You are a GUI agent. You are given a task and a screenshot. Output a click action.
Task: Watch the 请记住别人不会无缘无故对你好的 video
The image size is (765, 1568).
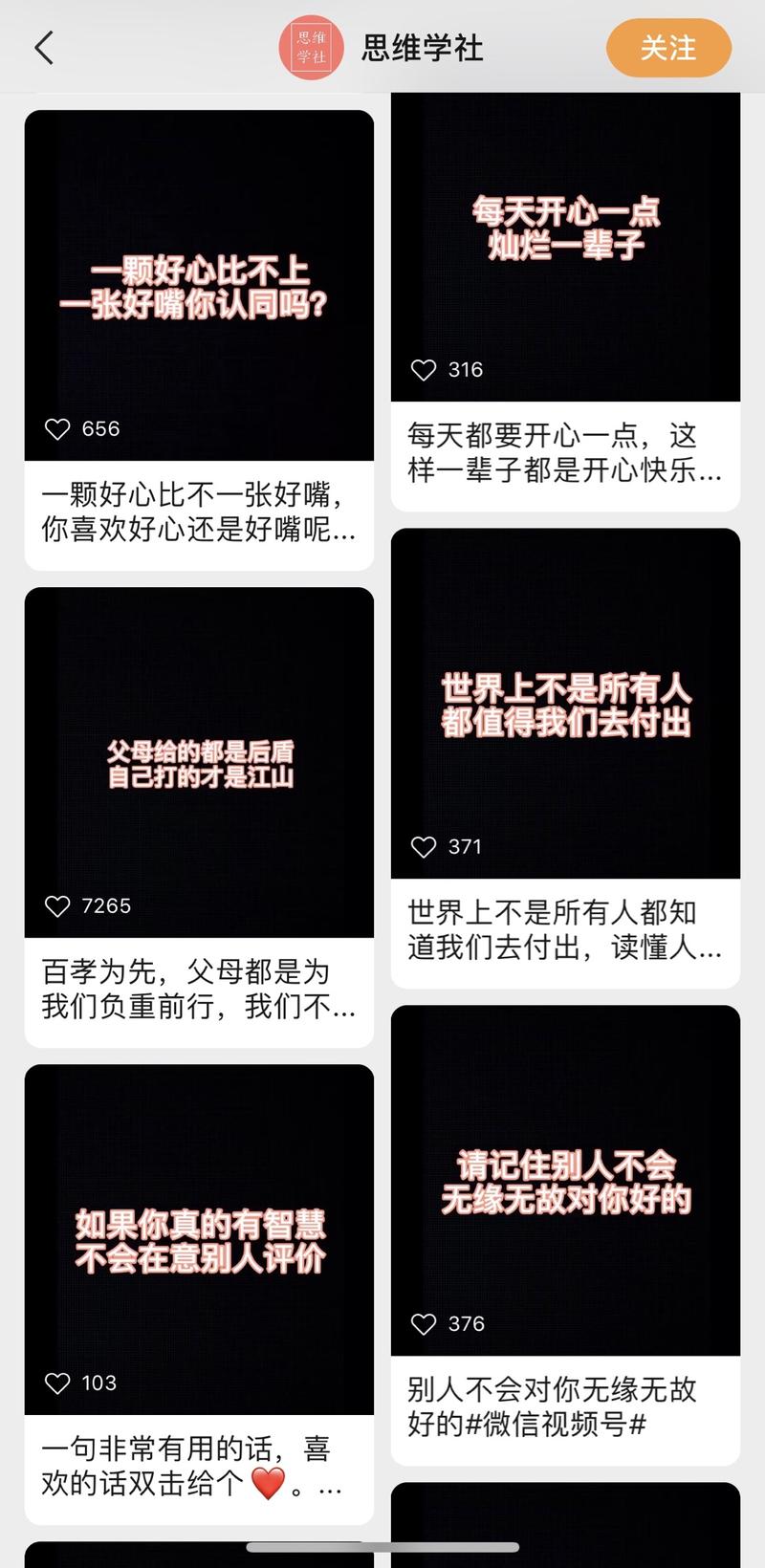pos(565,1182)
